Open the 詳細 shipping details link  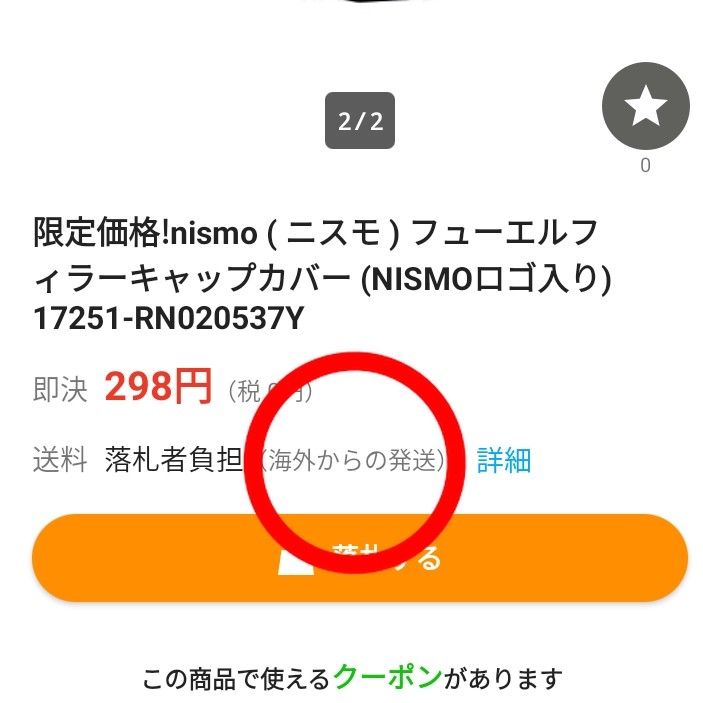coord(503,460)
